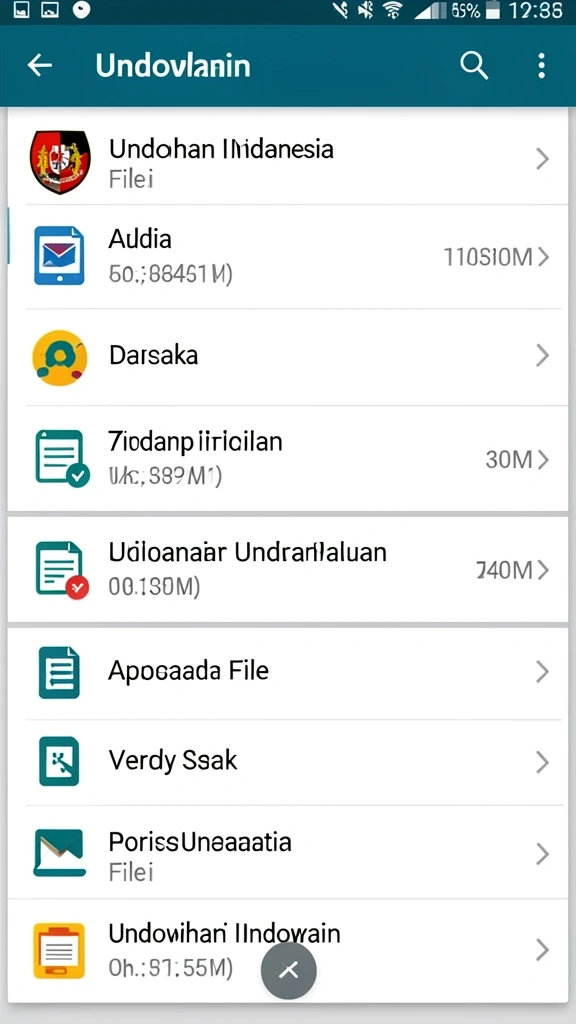Open search in the app bar
The image size is (576, 1024).
click(x=474, y=65)
